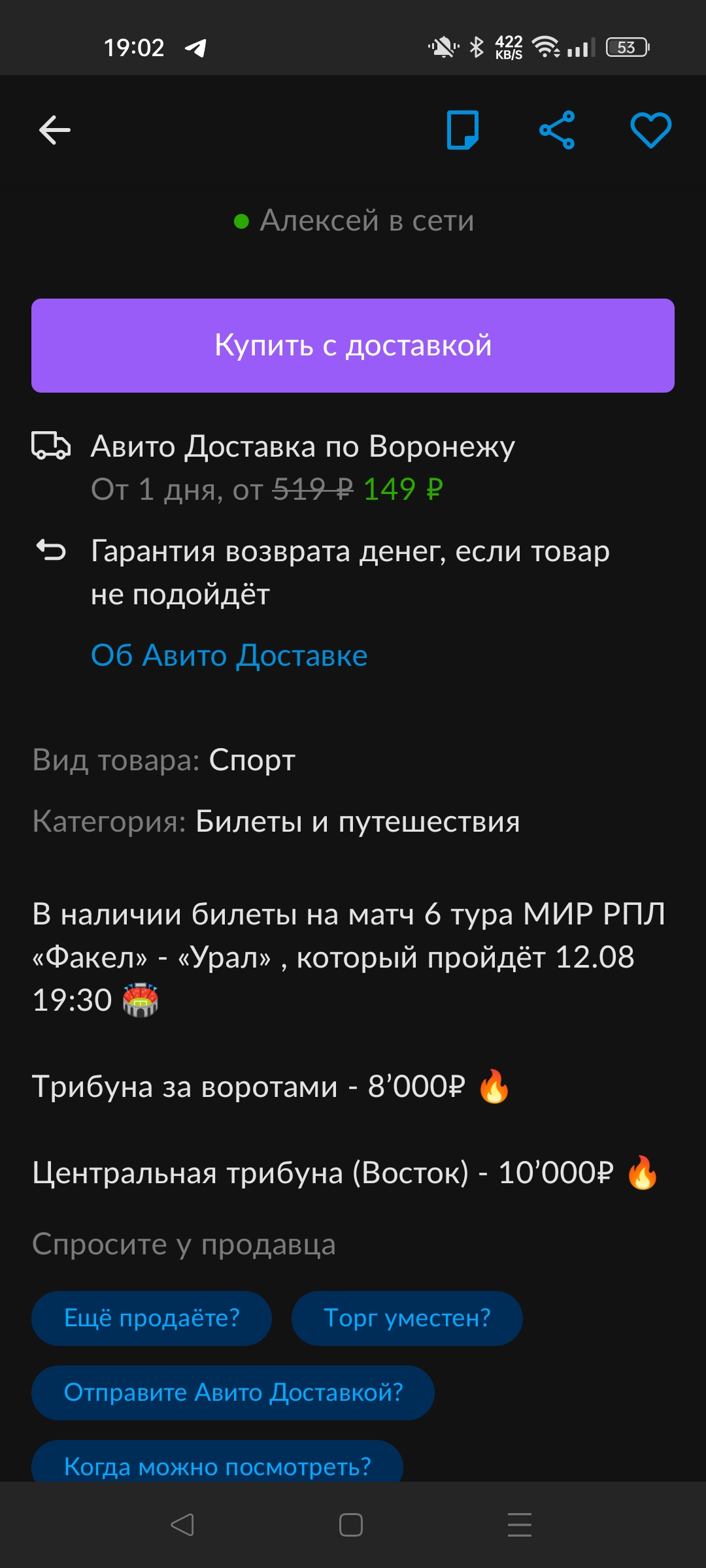This screenshot has width=706, height=1568.
Task: Go back using the top arrow
Action: 55,130
